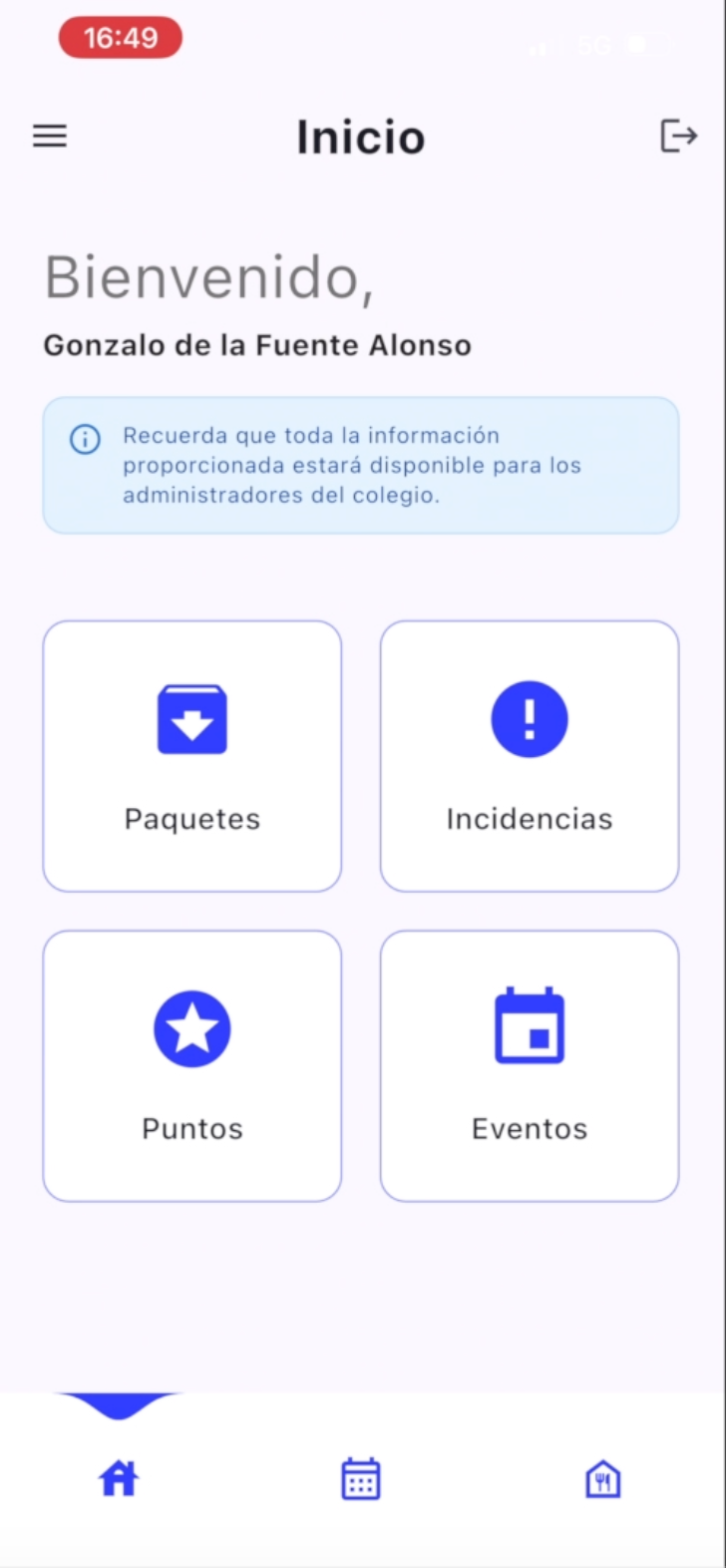Click the clock showing 16:49
726x1568 pixels.
coord(120,37)
